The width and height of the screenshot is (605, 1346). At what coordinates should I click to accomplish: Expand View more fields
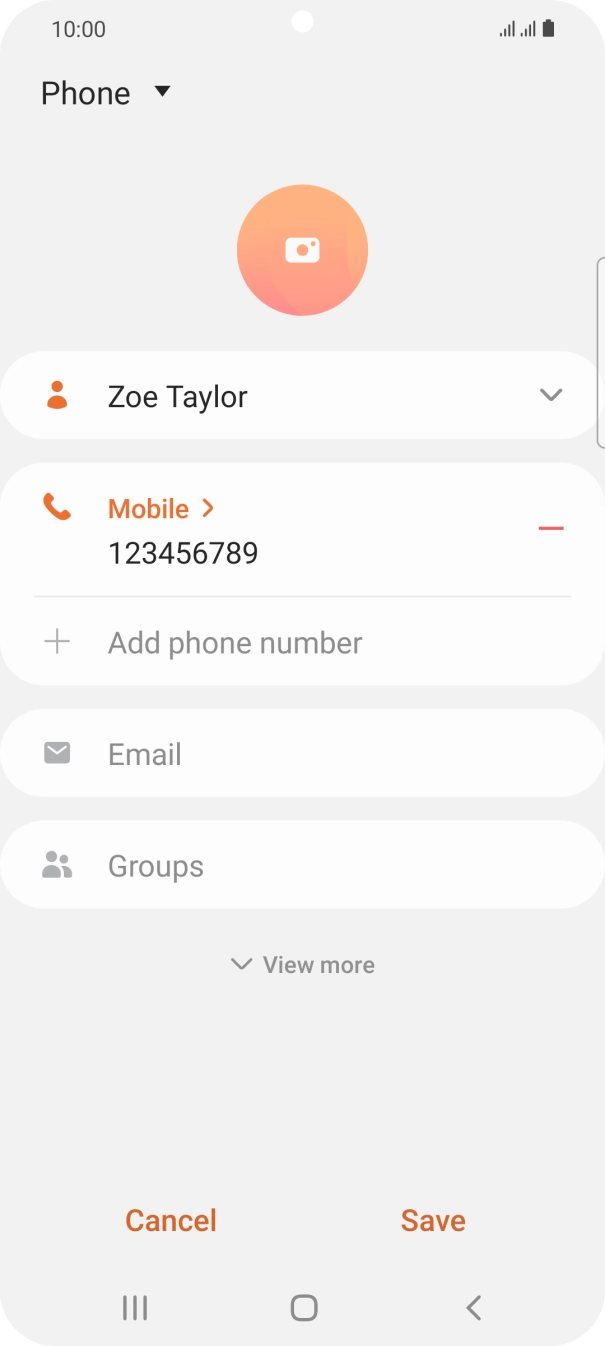pyautogui.click(x=302, y=965)
